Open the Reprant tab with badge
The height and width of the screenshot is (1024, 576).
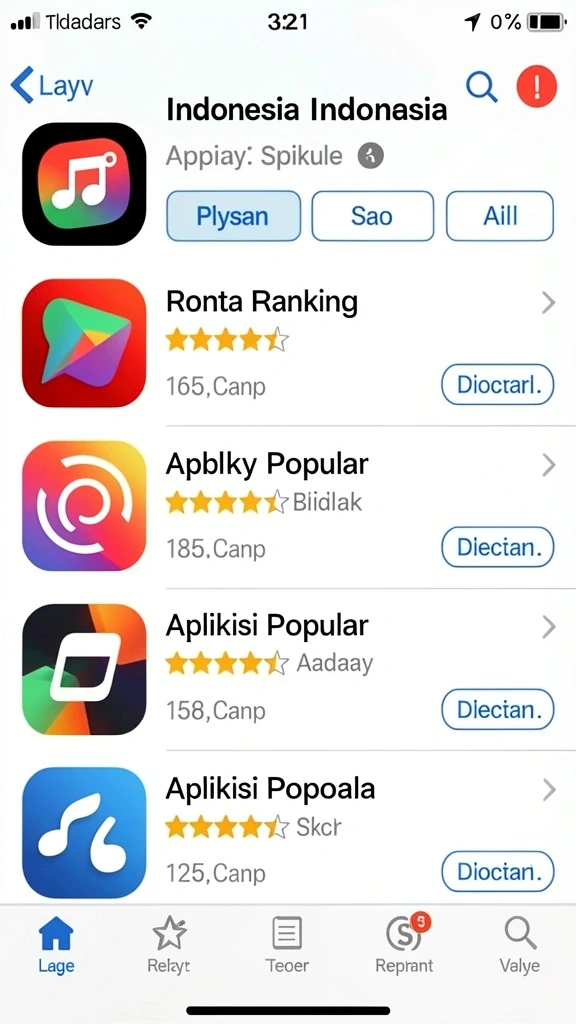click(x=404, y=944)
